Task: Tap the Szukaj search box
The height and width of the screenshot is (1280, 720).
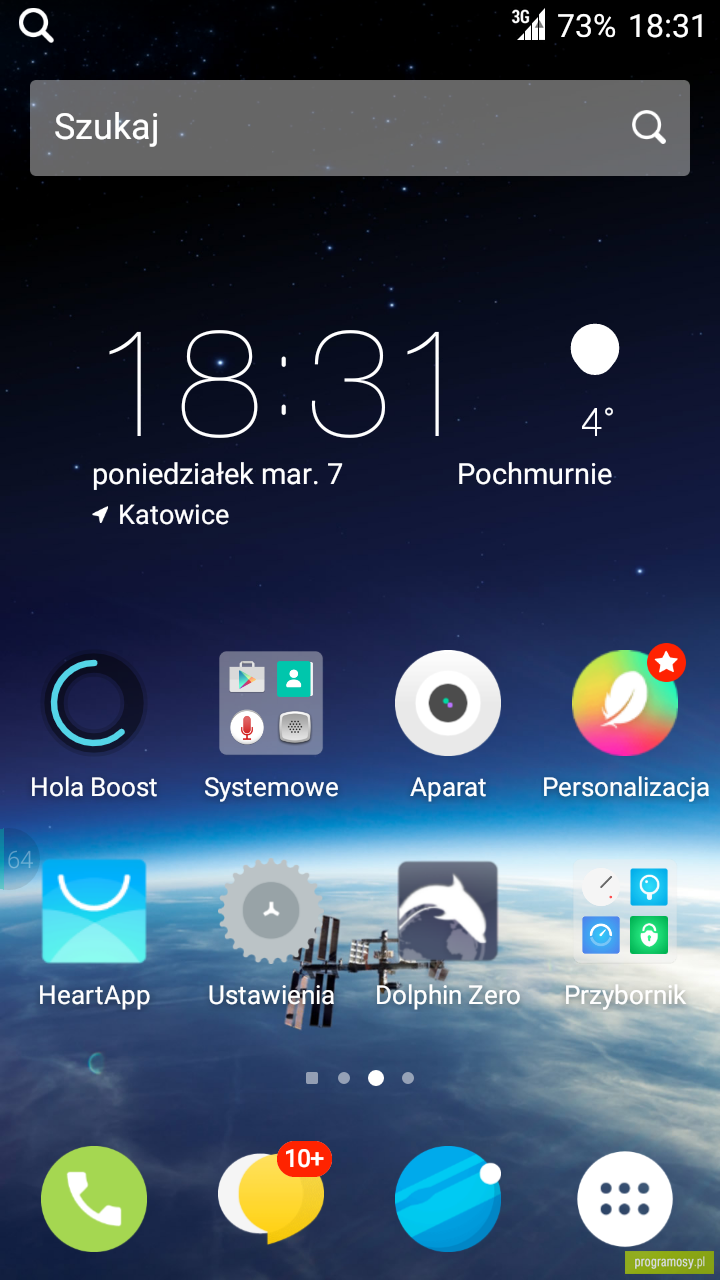Action: coord(360,128)
